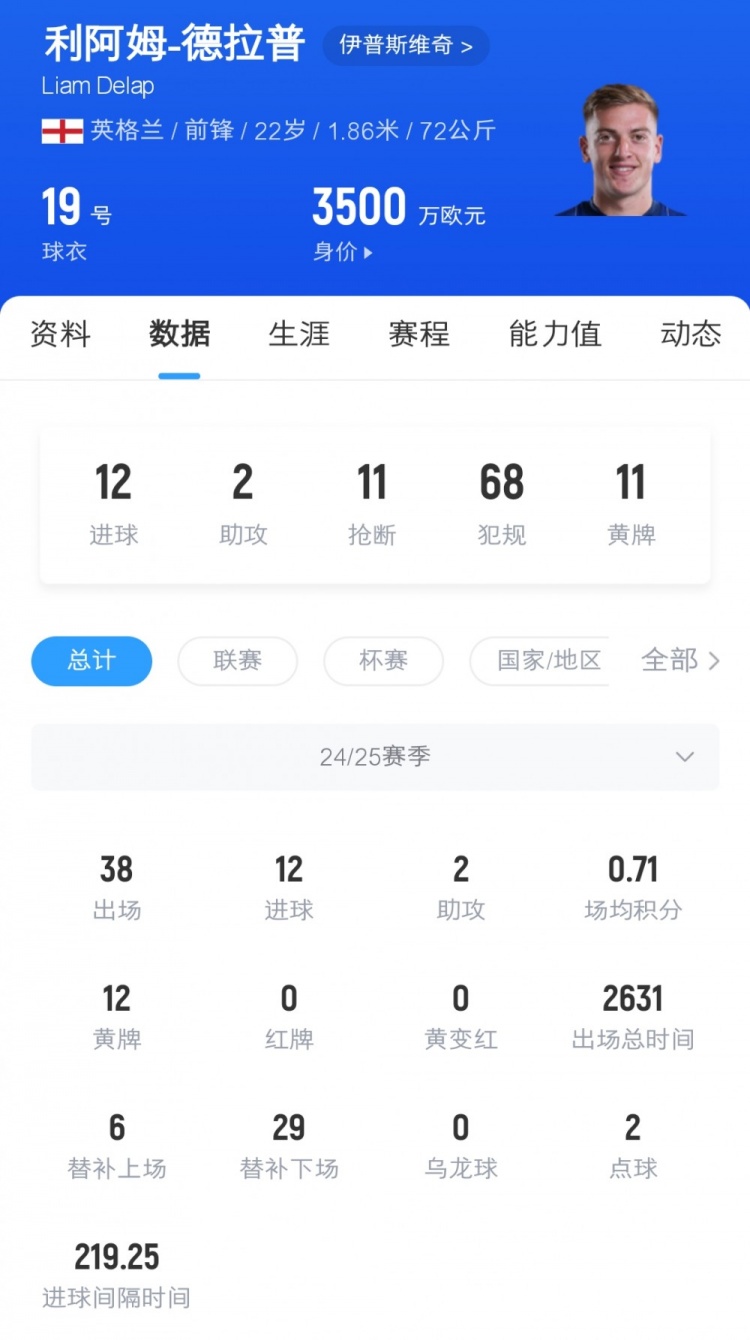Open the 伊普斯维奇 team page
This screenshot has height=1340, width=750.
pos(406,46)
